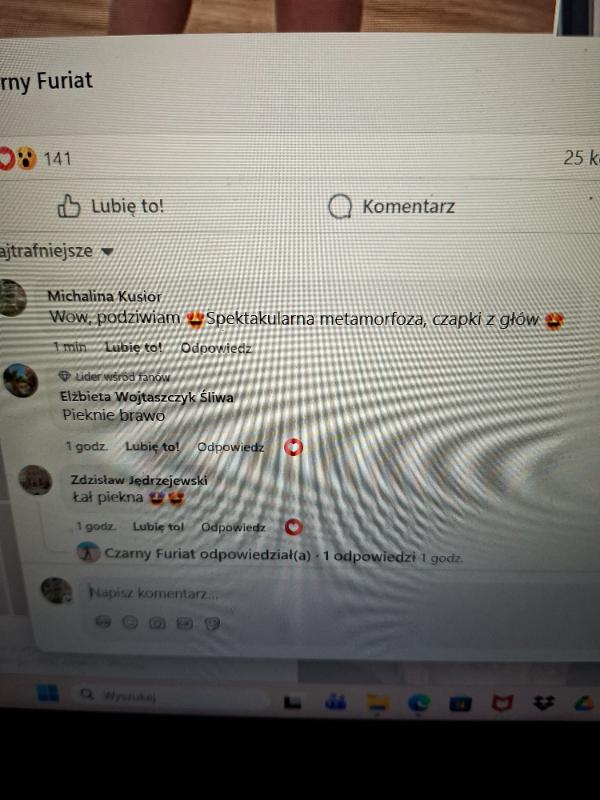
Task: Tap the Komentarz button
Action: (392, 207)
